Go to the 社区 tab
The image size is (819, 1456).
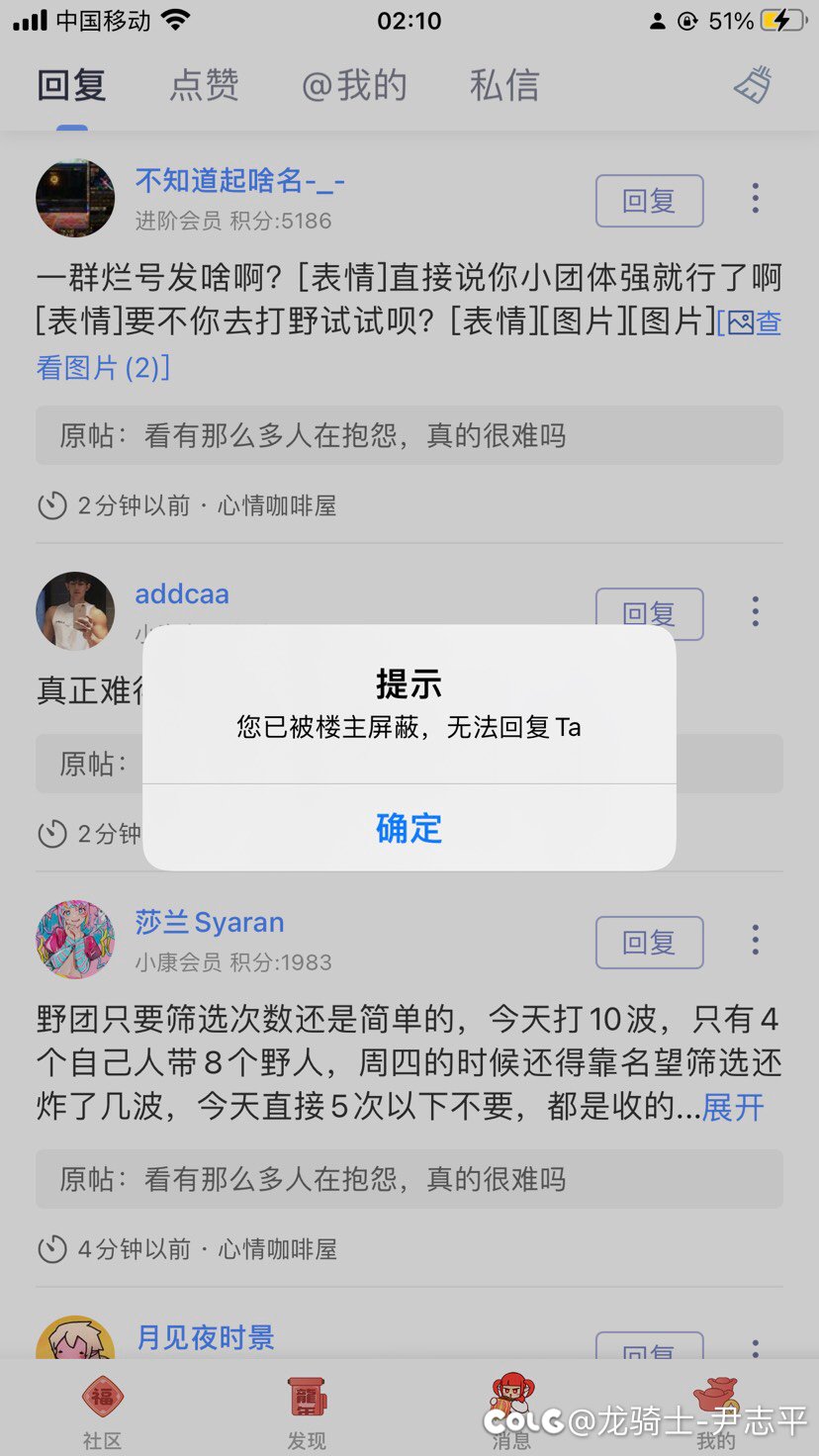102,1410
